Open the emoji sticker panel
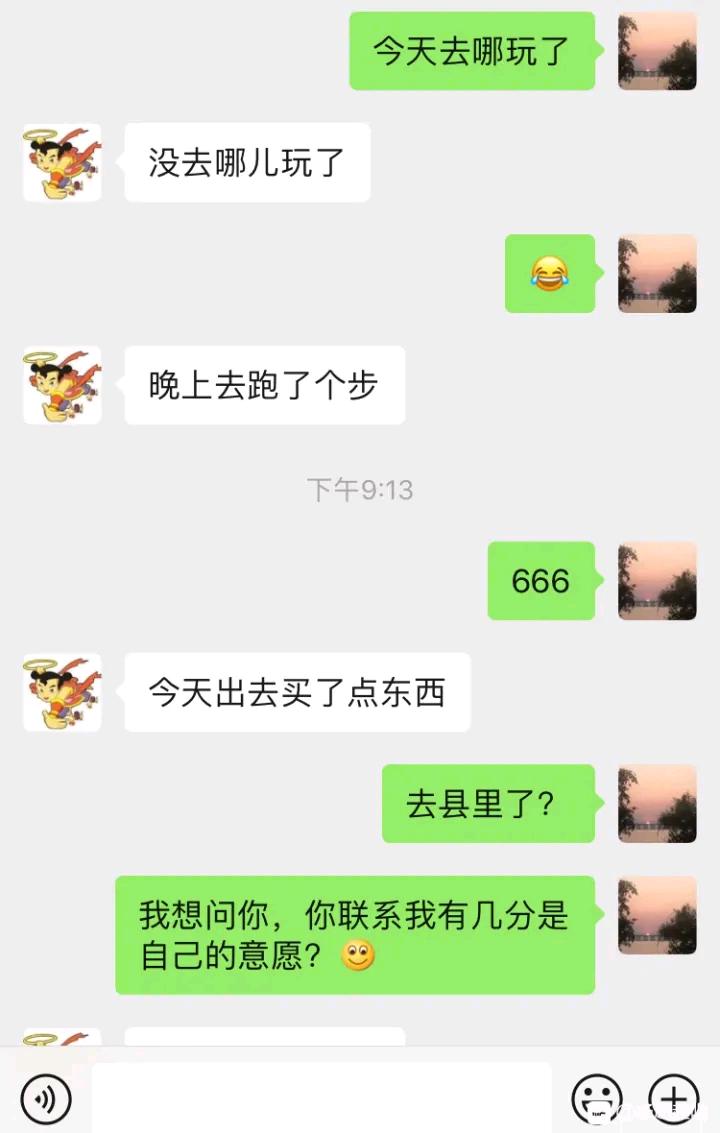 click(597, 1098)
